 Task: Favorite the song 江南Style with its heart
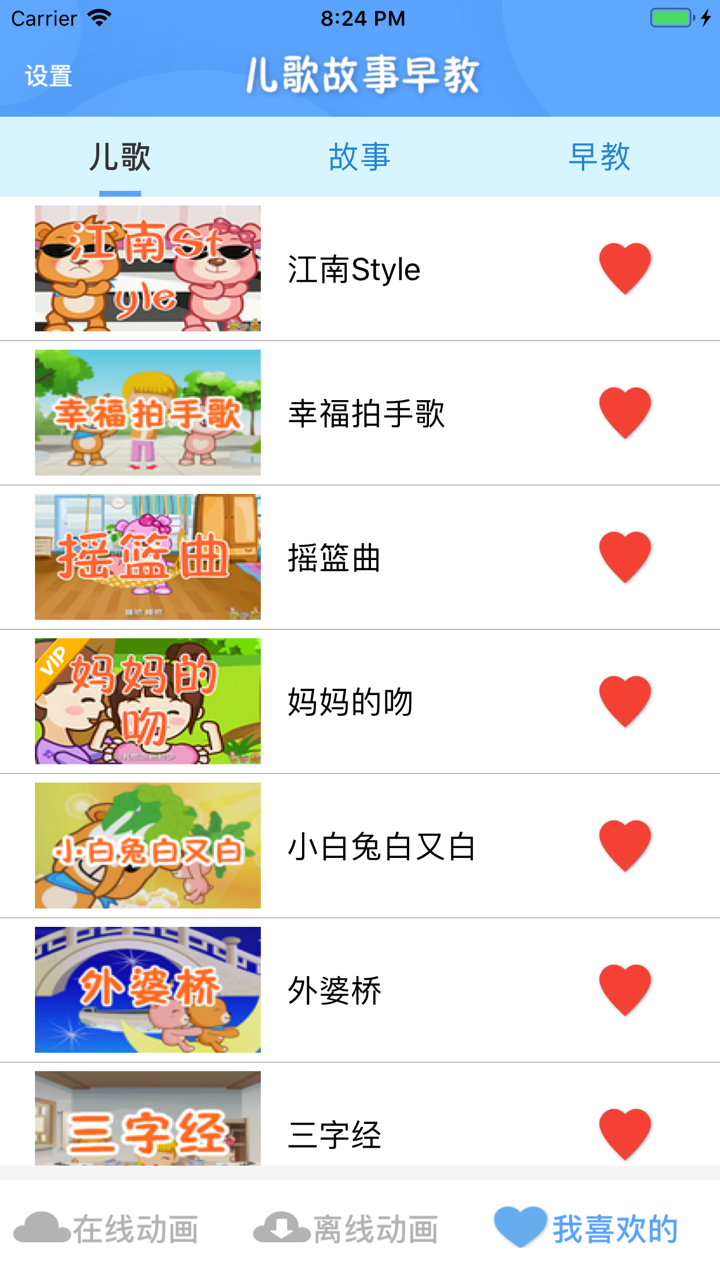pos(625,267)
